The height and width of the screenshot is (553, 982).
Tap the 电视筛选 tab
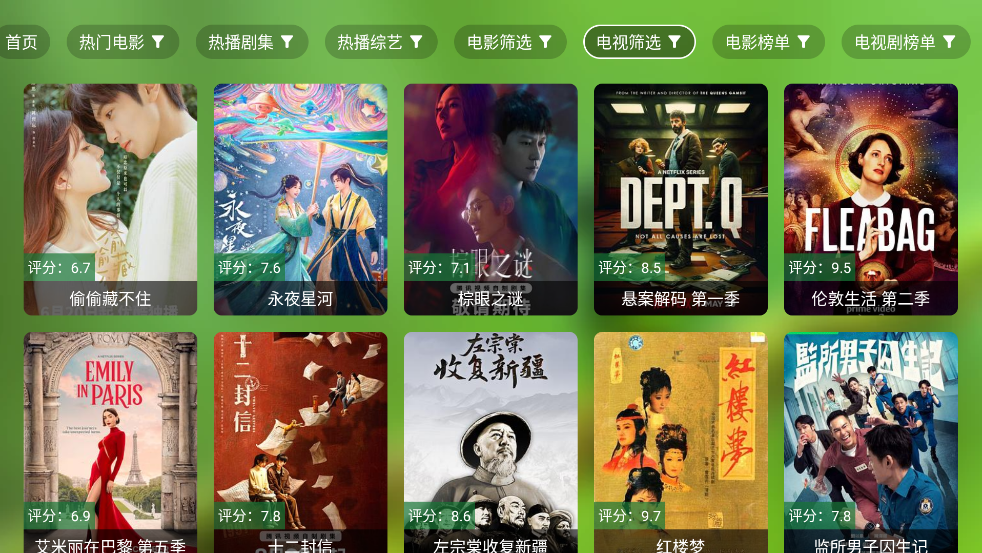[639, 42]
